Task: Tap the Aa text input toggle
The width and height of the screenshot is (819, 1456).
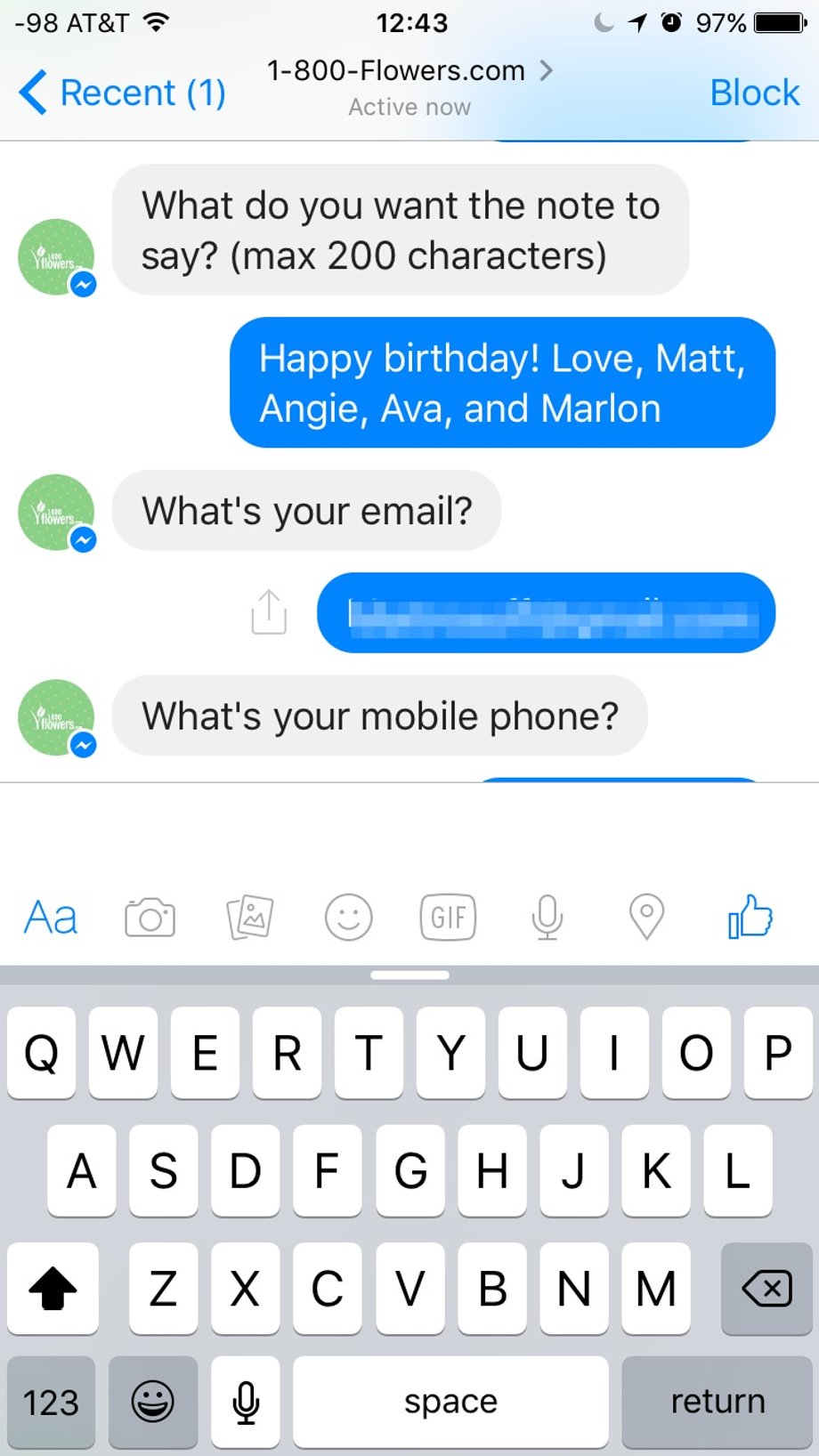Action: 51,917
